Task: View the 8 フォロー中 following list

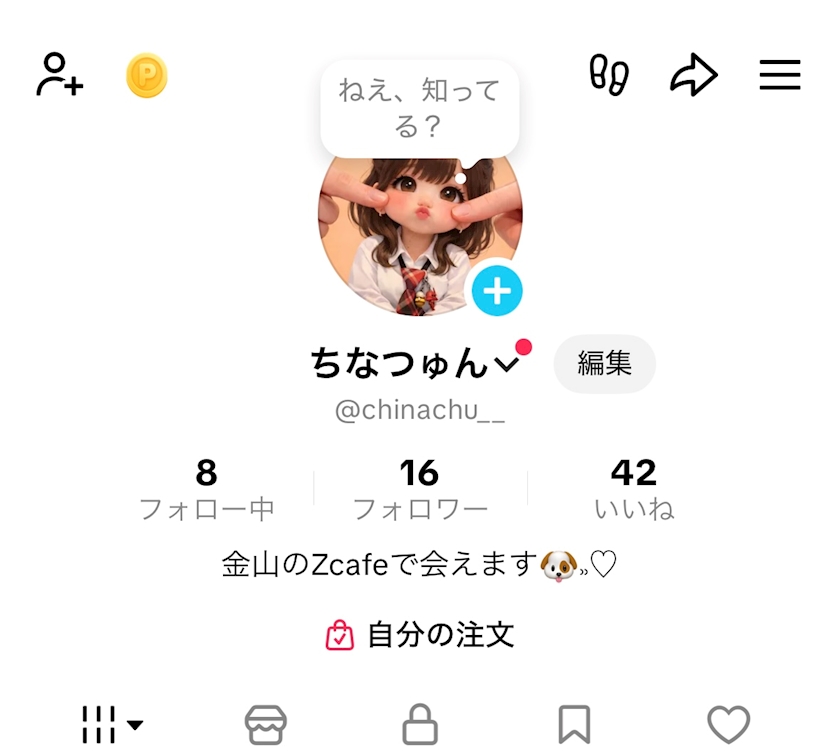Action: tap(206, 489)
